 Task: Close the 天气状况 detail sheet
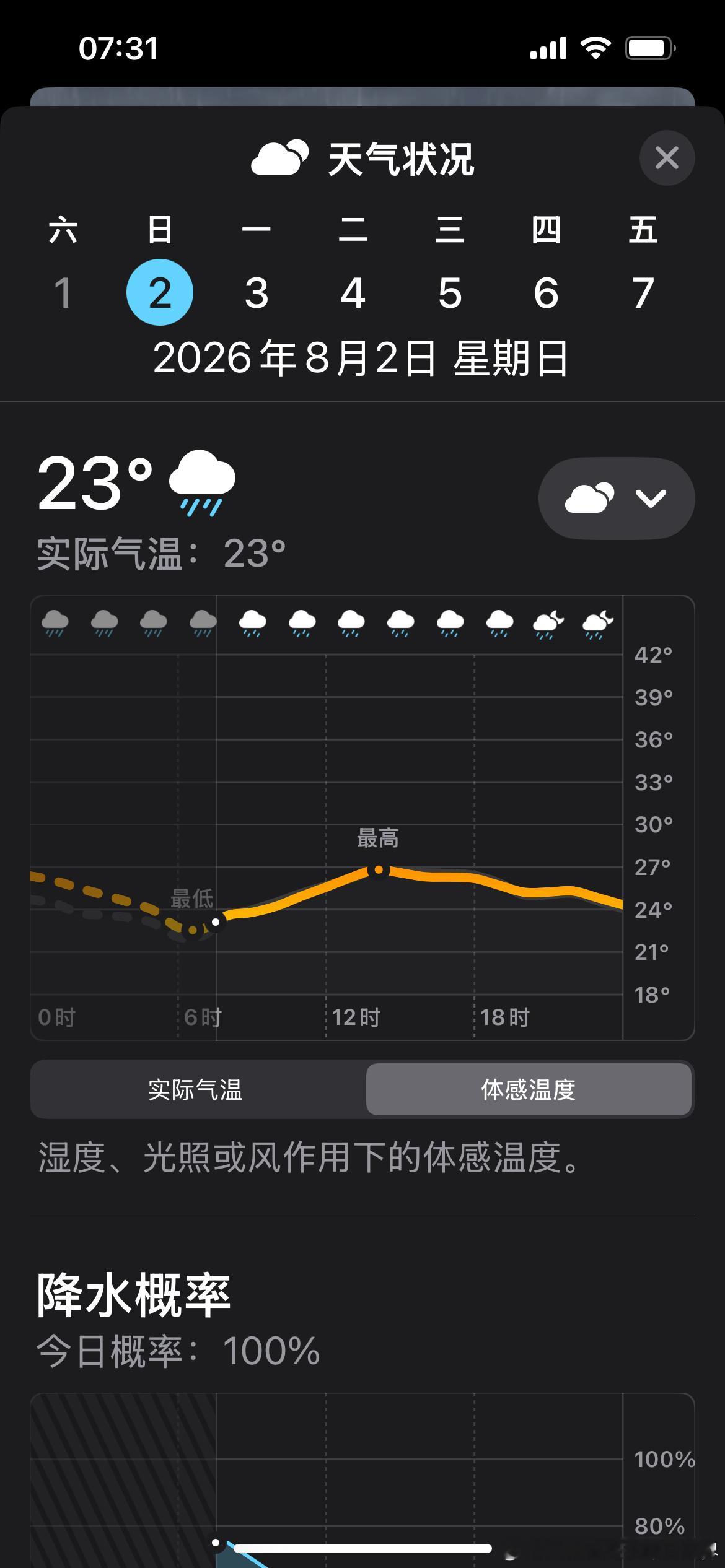667,158
